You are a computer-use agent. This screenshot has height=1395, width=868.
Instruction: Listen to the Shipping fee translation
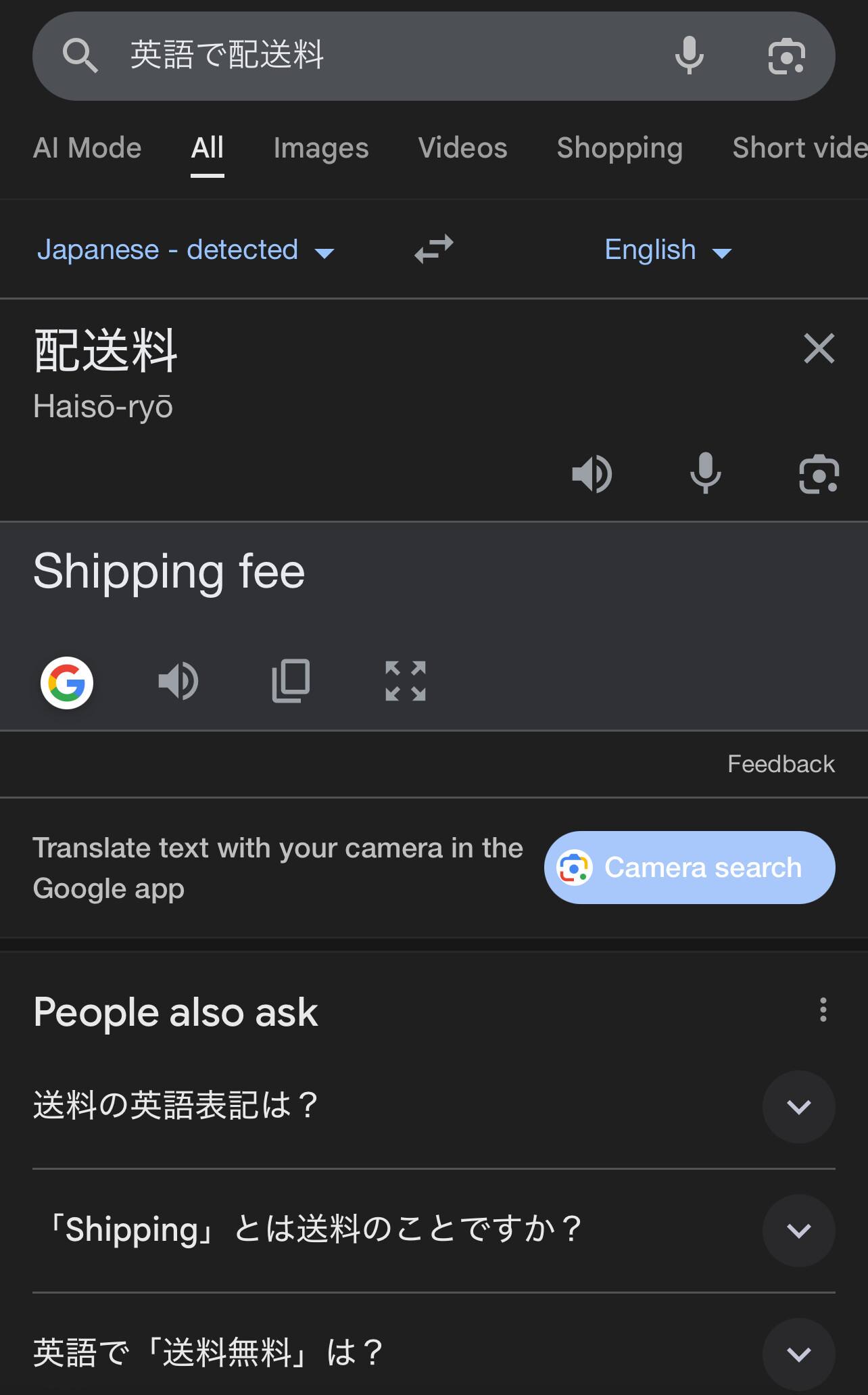click(178, 681)
